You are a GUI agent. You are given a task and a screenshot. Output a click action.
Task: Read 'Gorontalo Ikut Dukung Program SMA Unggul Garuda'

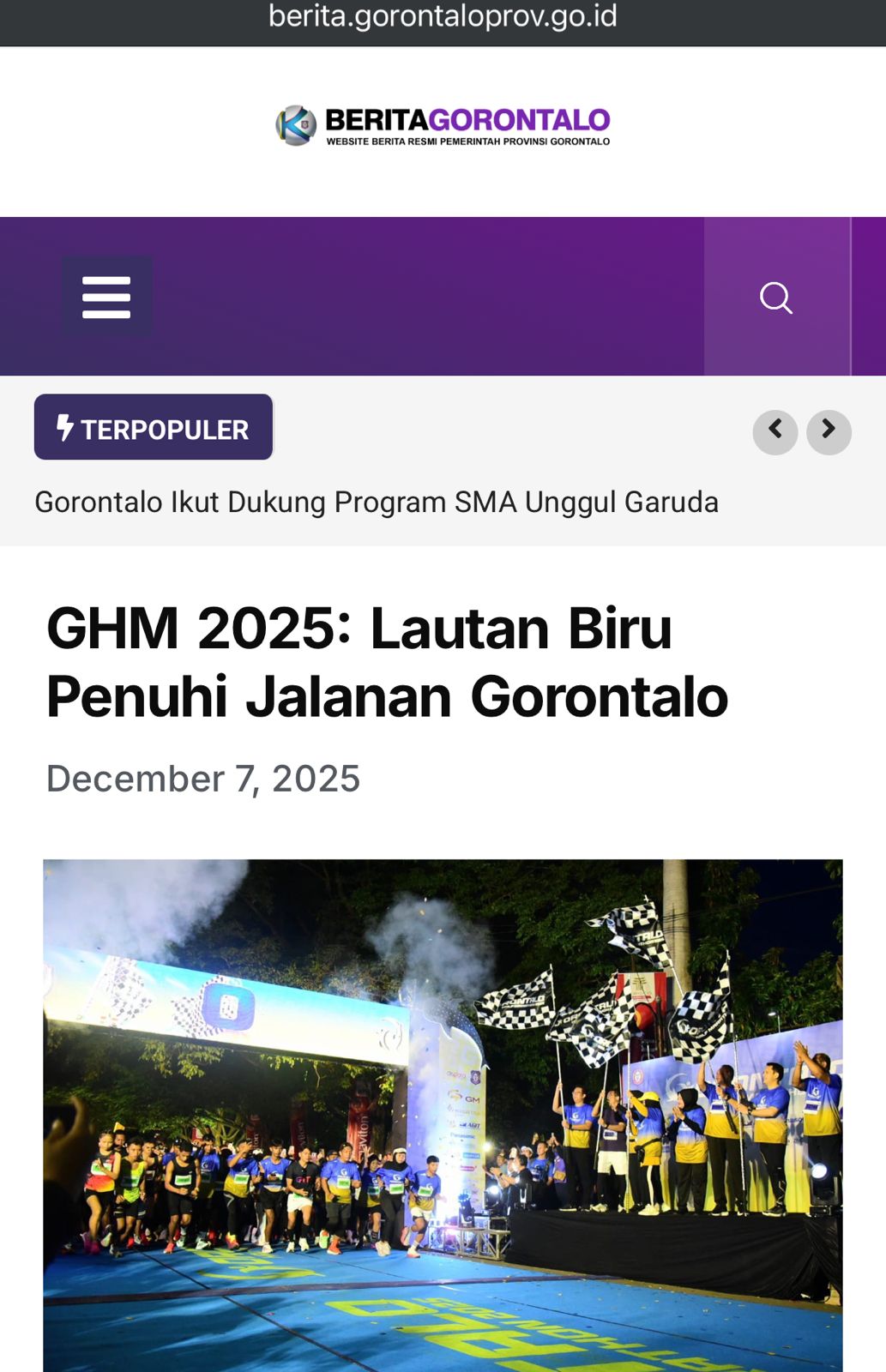[377, 502]
